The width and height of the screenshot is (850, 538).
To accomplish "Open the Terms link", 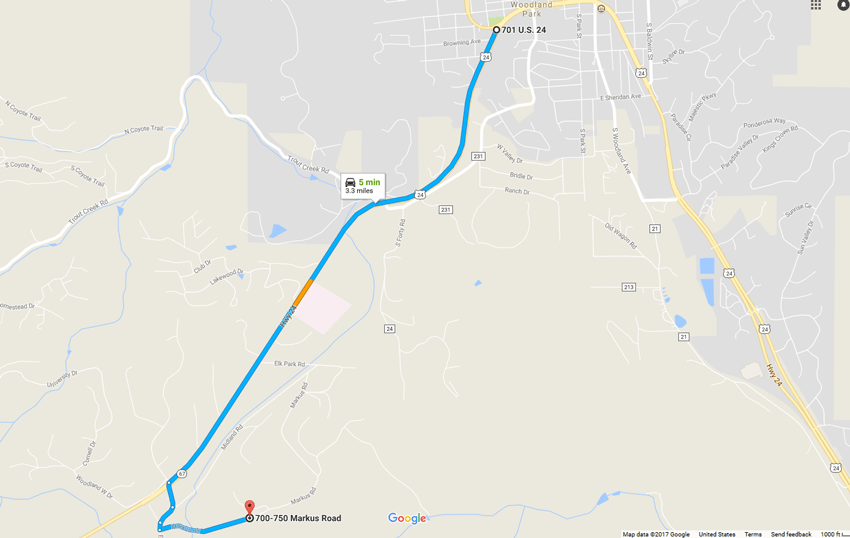I will (x=753, y=534).
